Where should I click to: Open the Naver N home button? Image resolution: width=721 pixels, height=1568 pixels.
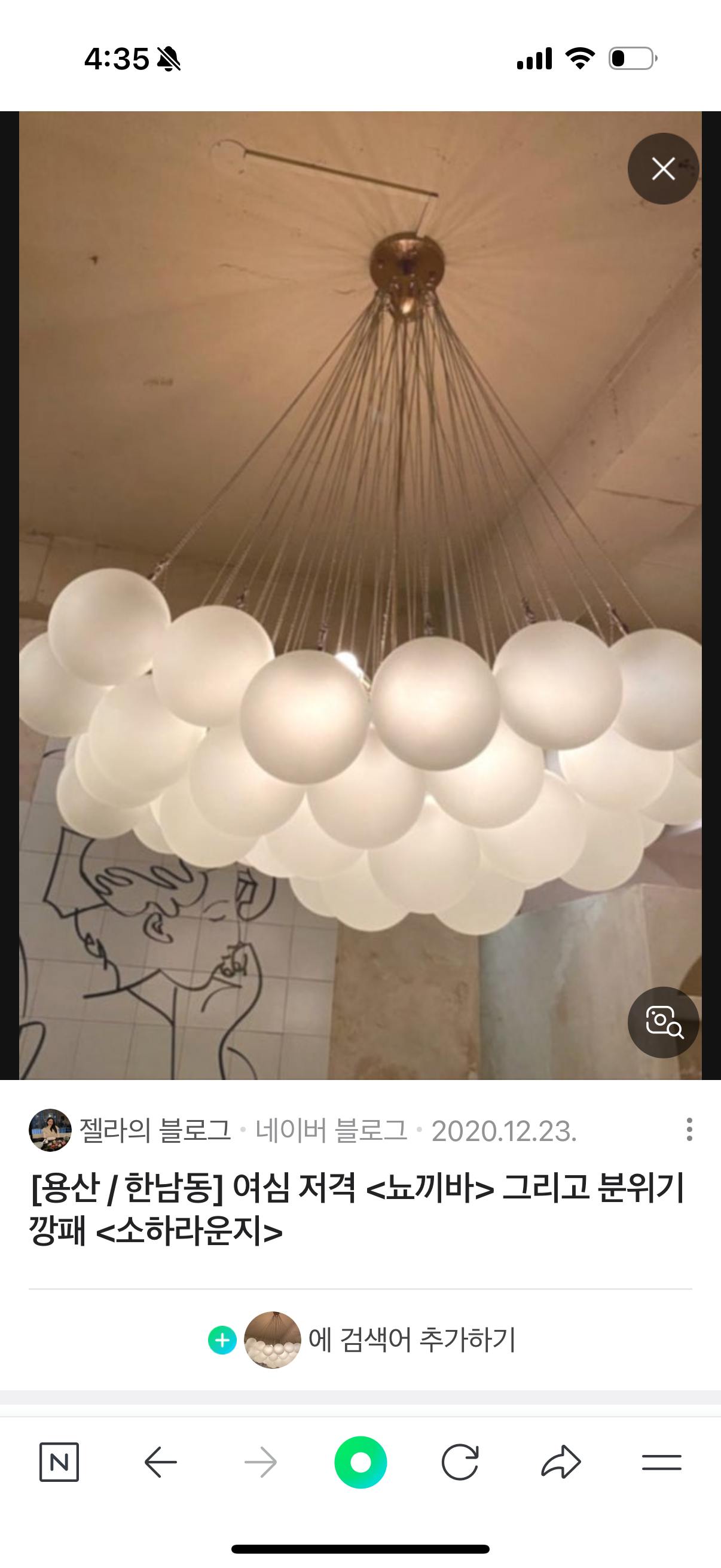(x=59, y=1462)
